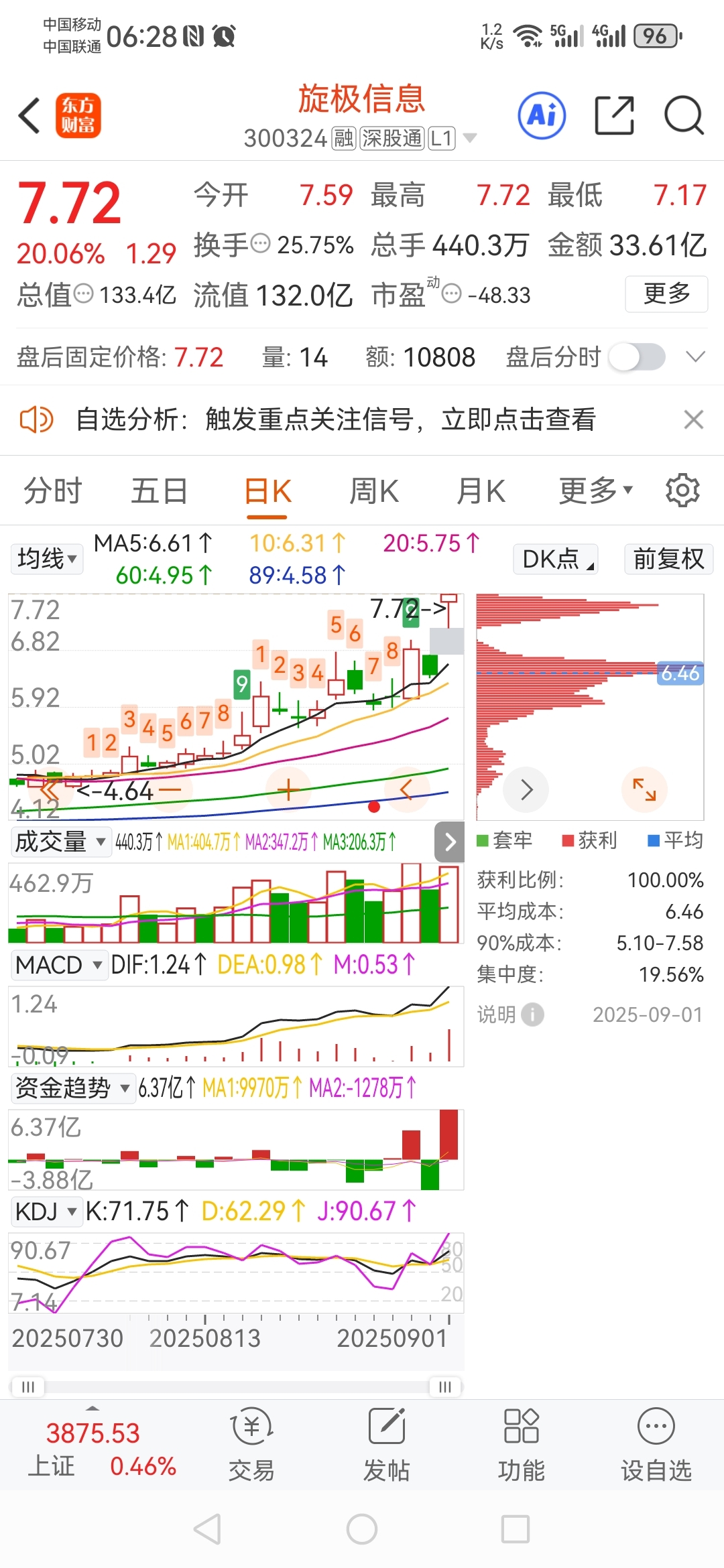
Task: Open the AI assistant icon
Action: coord(542,115)
